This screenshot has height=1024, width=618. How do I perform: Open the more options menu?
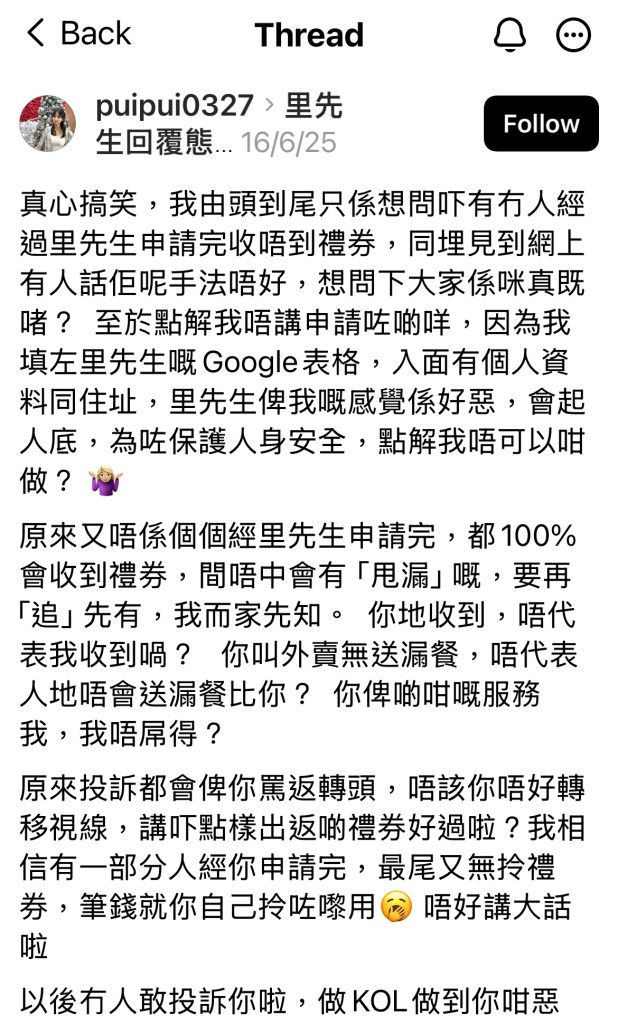click(x=574, y=35)
